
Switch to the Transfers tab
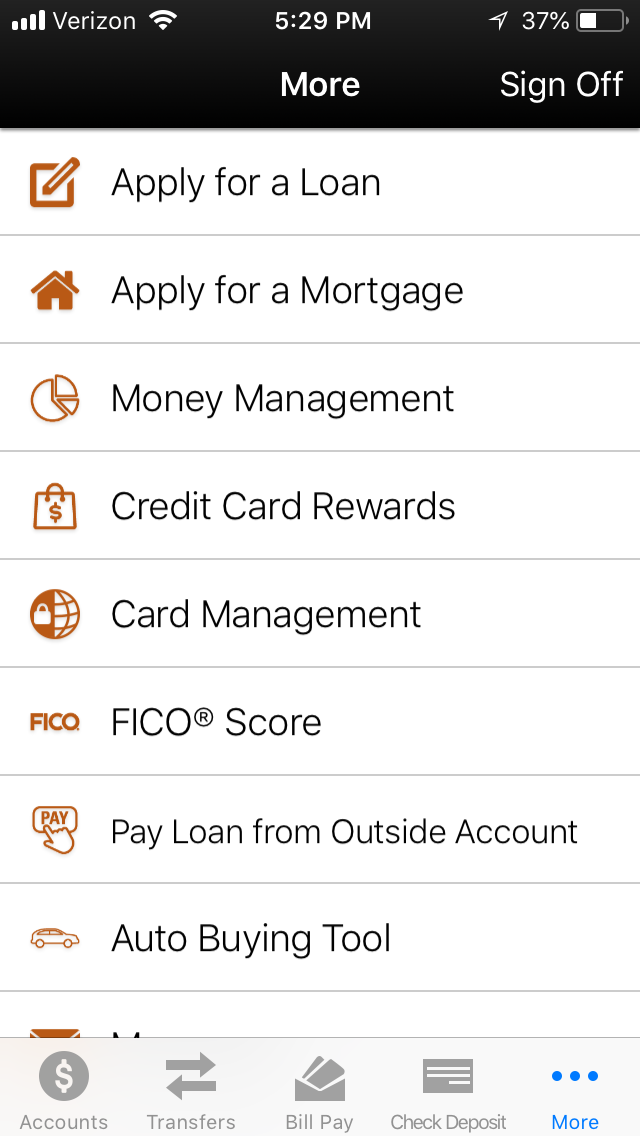click(191, 1090)
